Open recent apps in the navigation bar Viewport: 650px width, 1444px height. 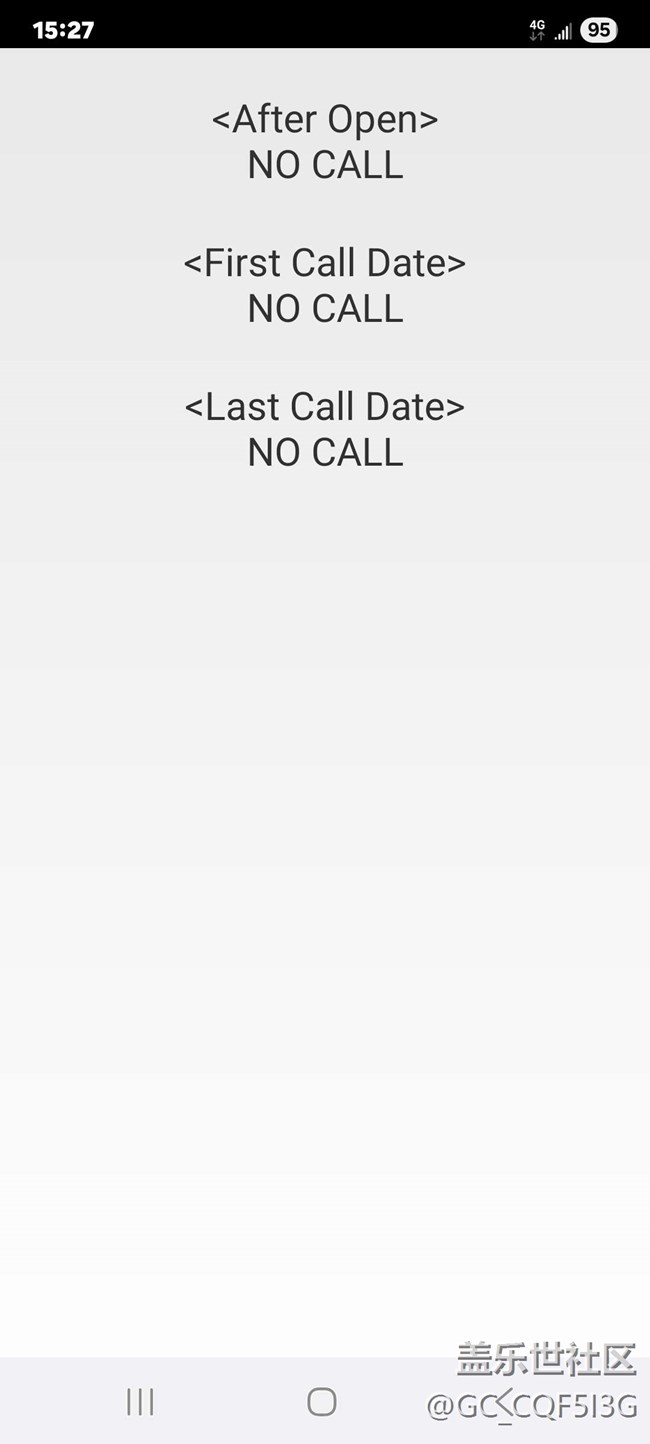[140, 1402]
